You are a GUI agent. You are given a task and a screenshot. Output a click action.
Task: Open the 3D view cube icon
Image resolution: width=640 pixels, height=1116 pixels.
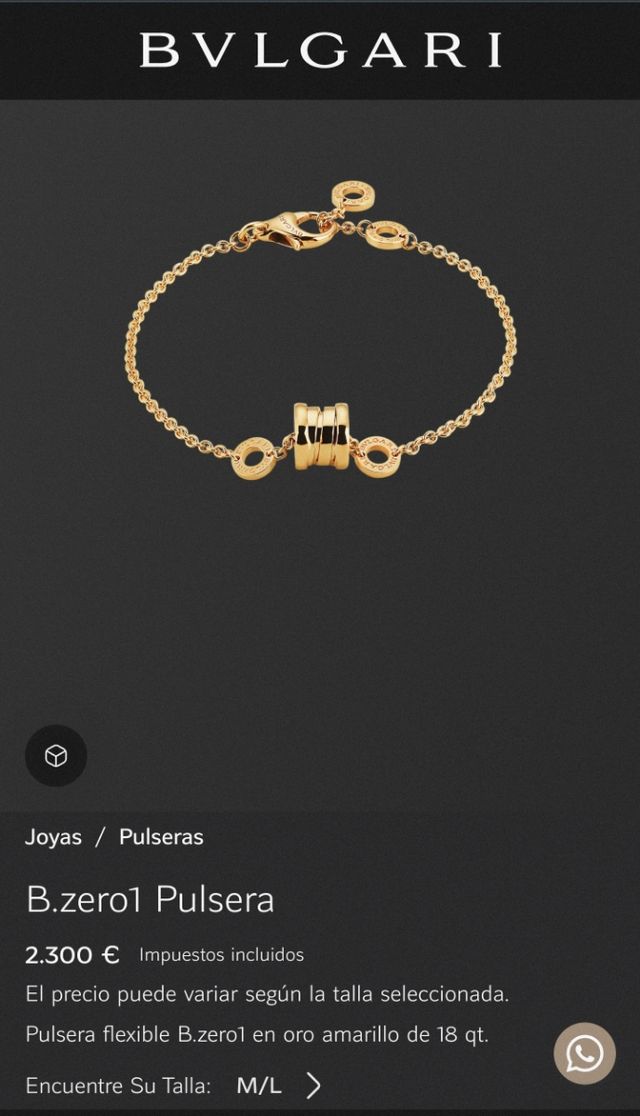pyautogui.click(x=56, y=756)
